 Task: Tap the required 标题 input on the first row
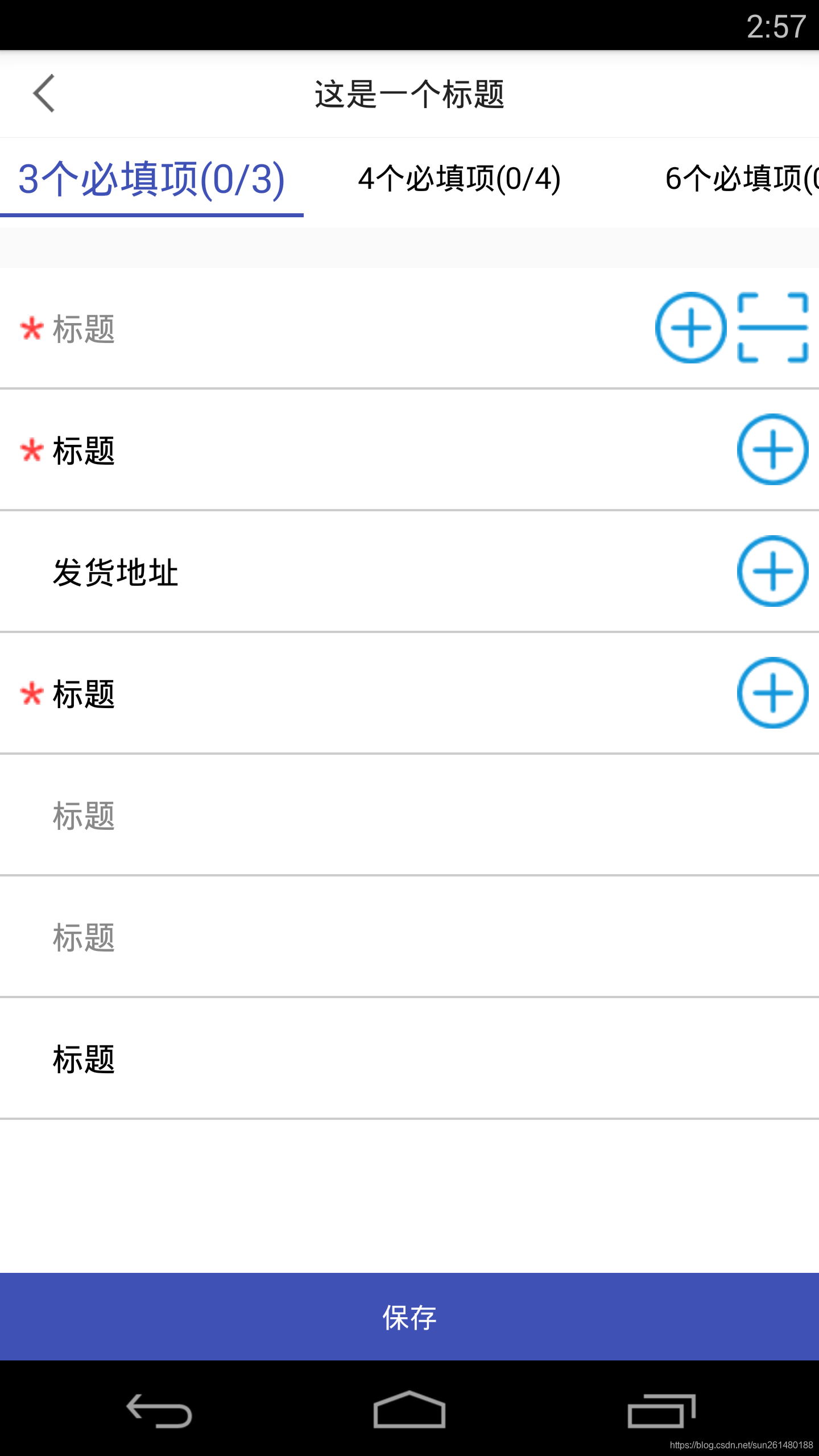pos(227,329)
